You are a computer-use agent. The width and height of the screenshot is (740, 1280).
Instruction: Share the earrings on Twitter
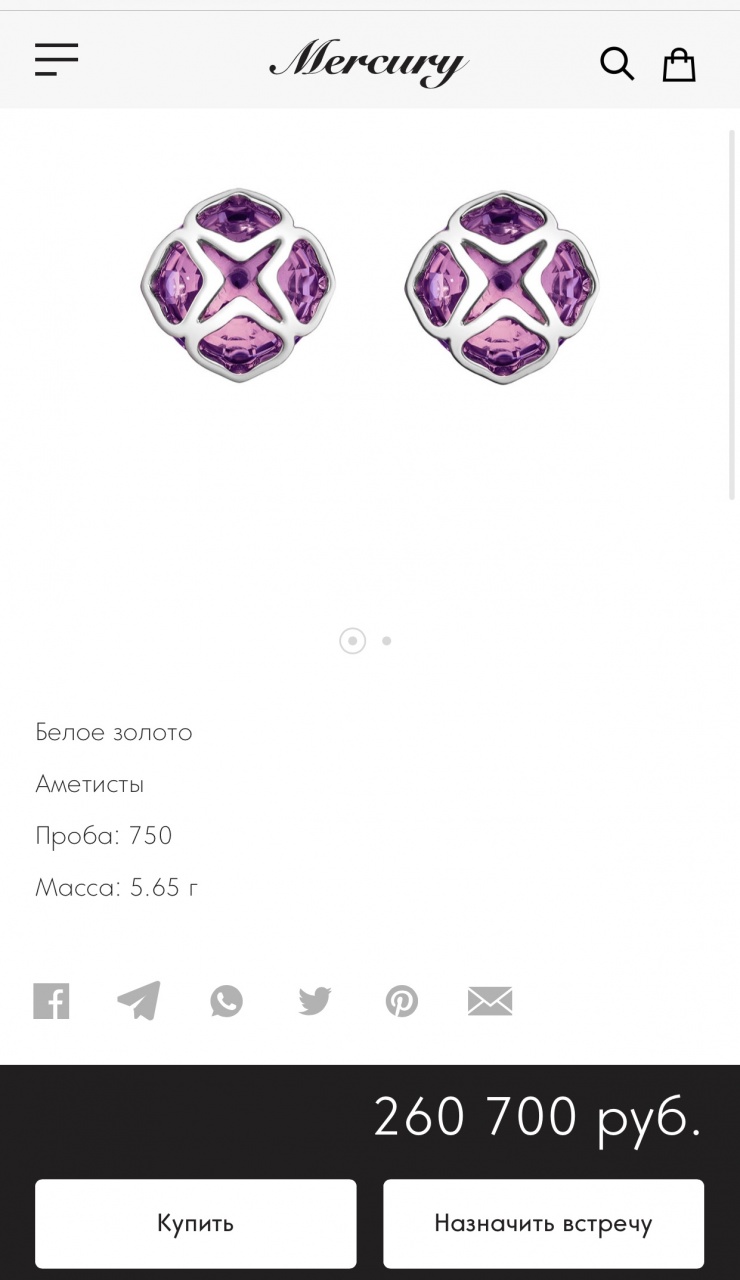[314, 1001]
